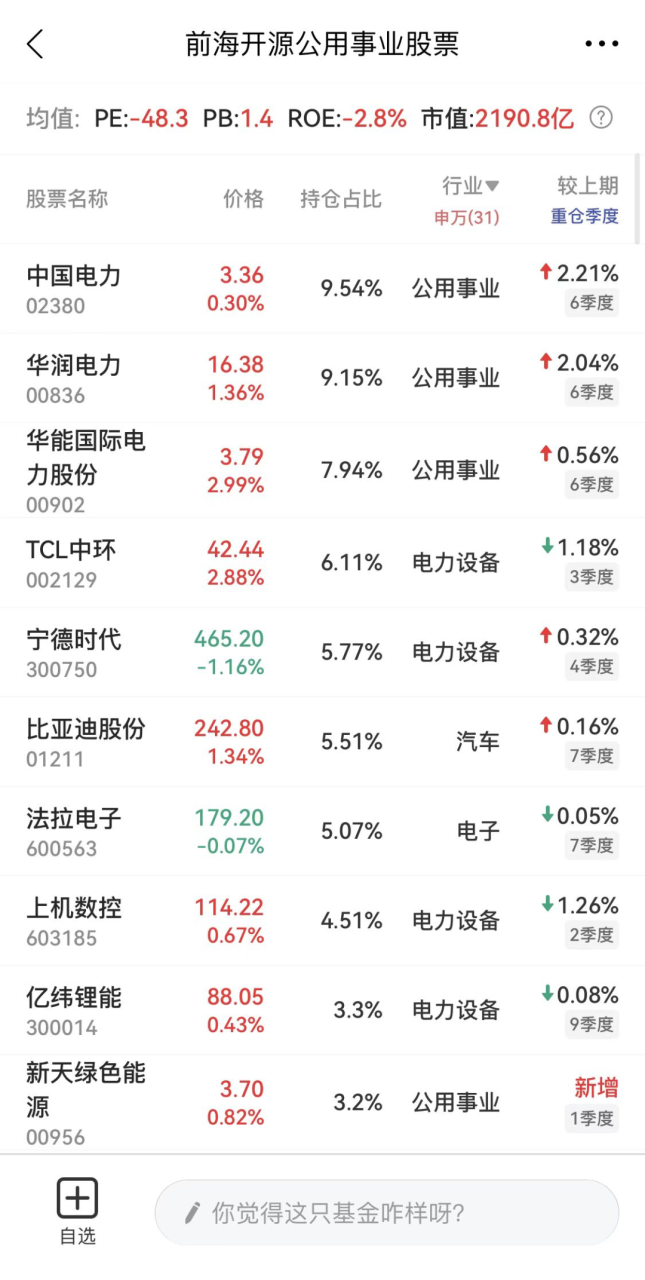This screenshot has width=645, height=1280.
Task: Open the 中国电力 stock row
Action: click(322, 289)
